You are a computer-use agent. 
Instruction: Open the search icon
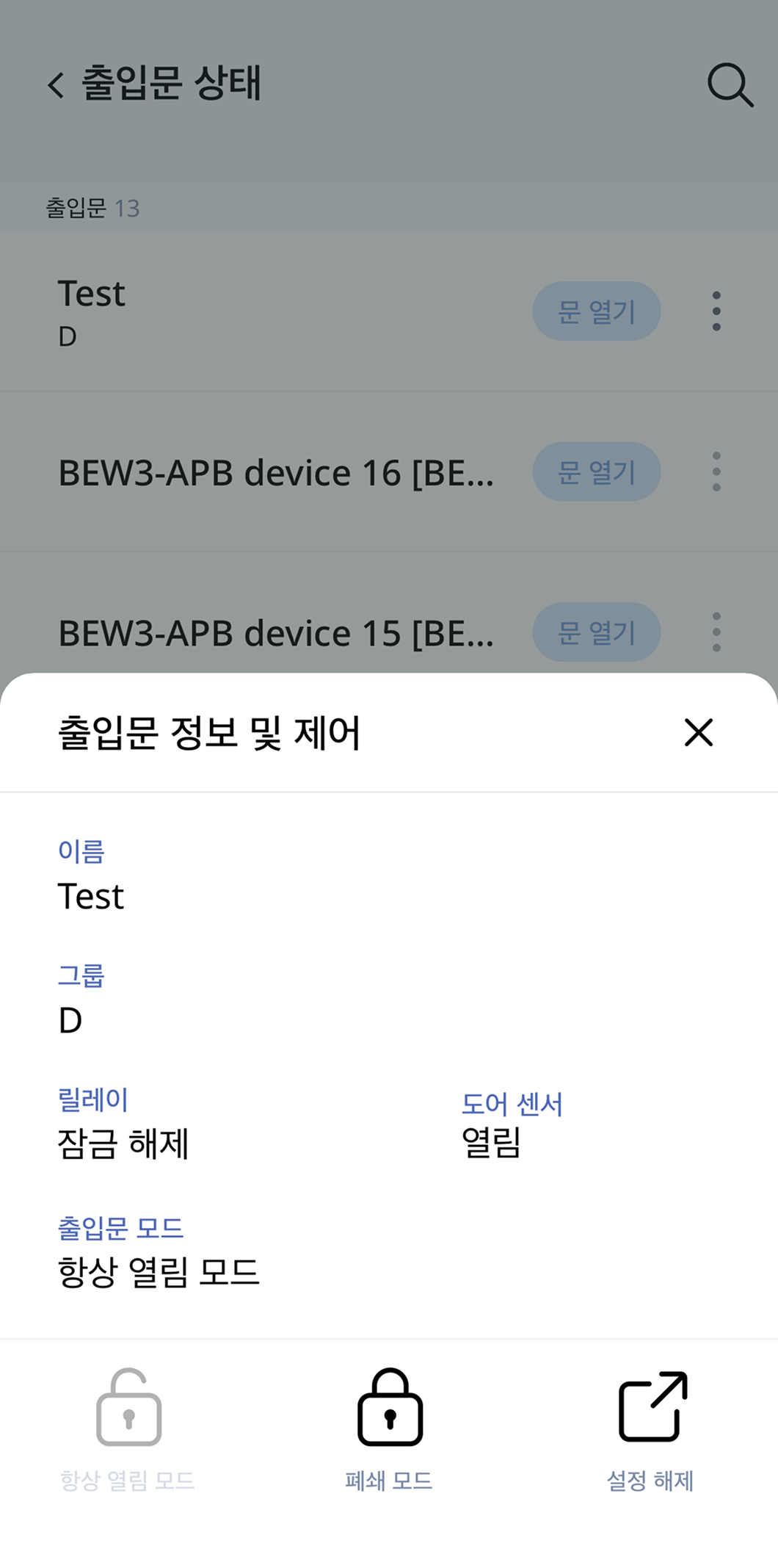pos(730,85)
